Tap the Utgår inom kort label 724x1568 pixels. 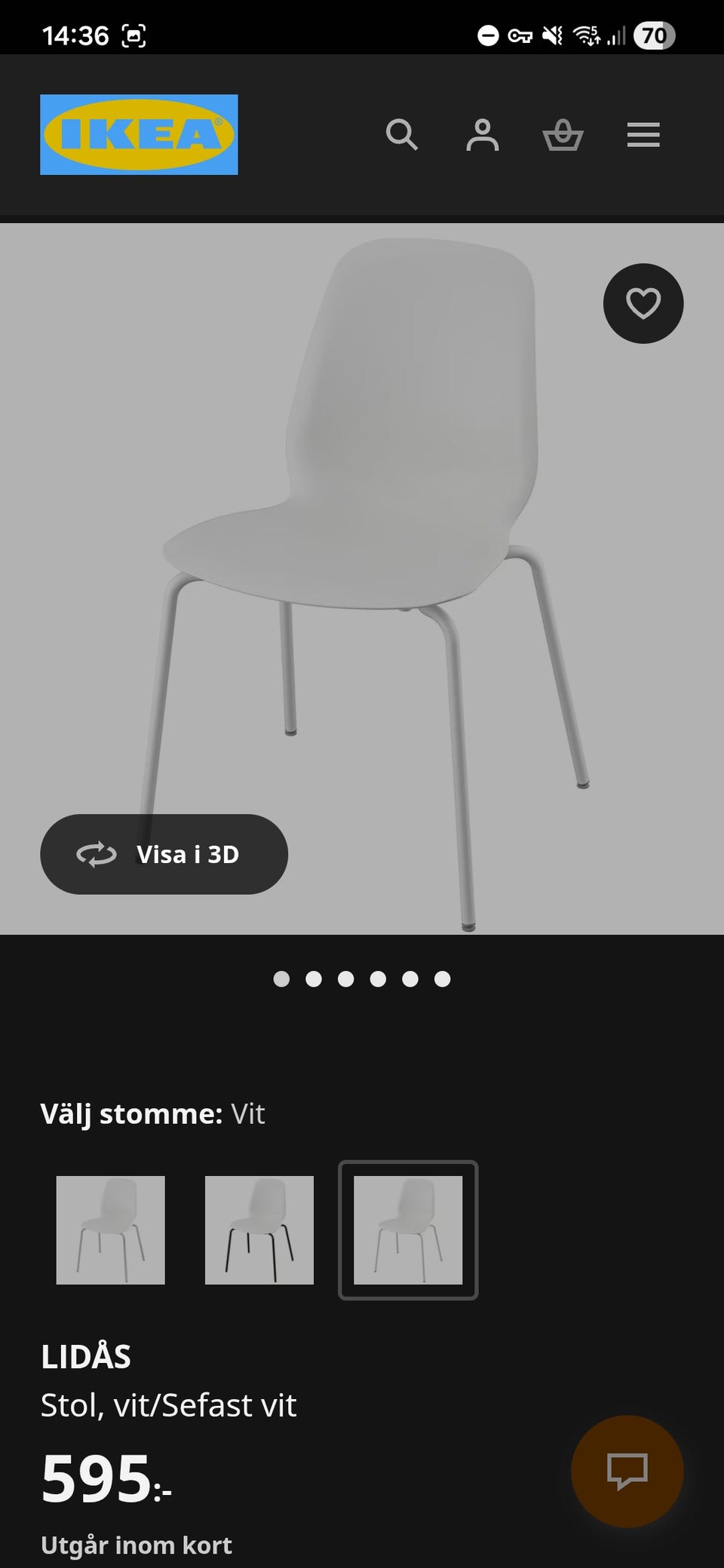[136, 1544]
